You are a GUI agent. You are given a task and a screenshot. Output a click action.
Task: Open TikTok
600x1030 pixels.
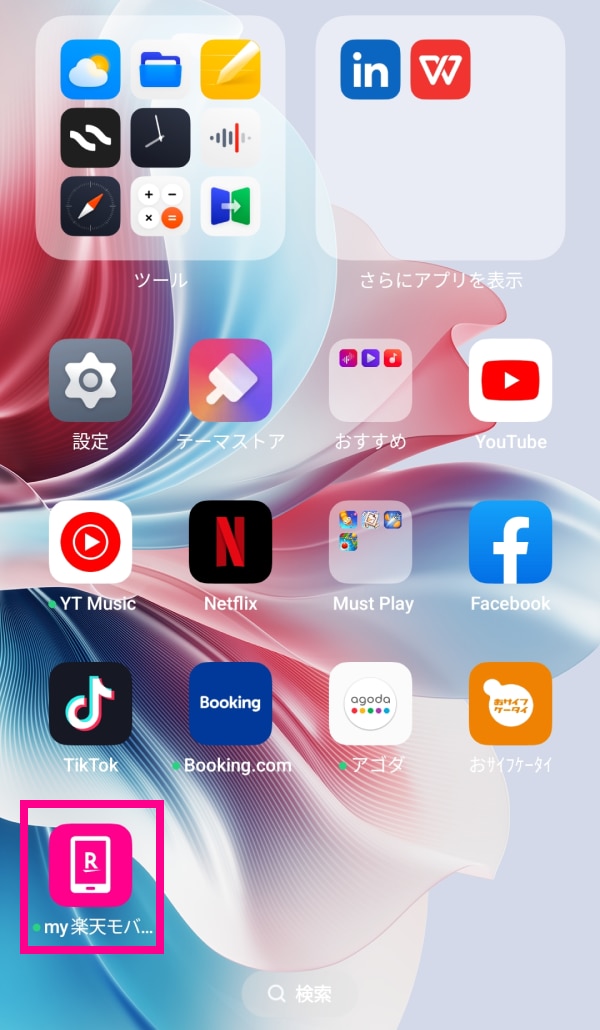90,703
